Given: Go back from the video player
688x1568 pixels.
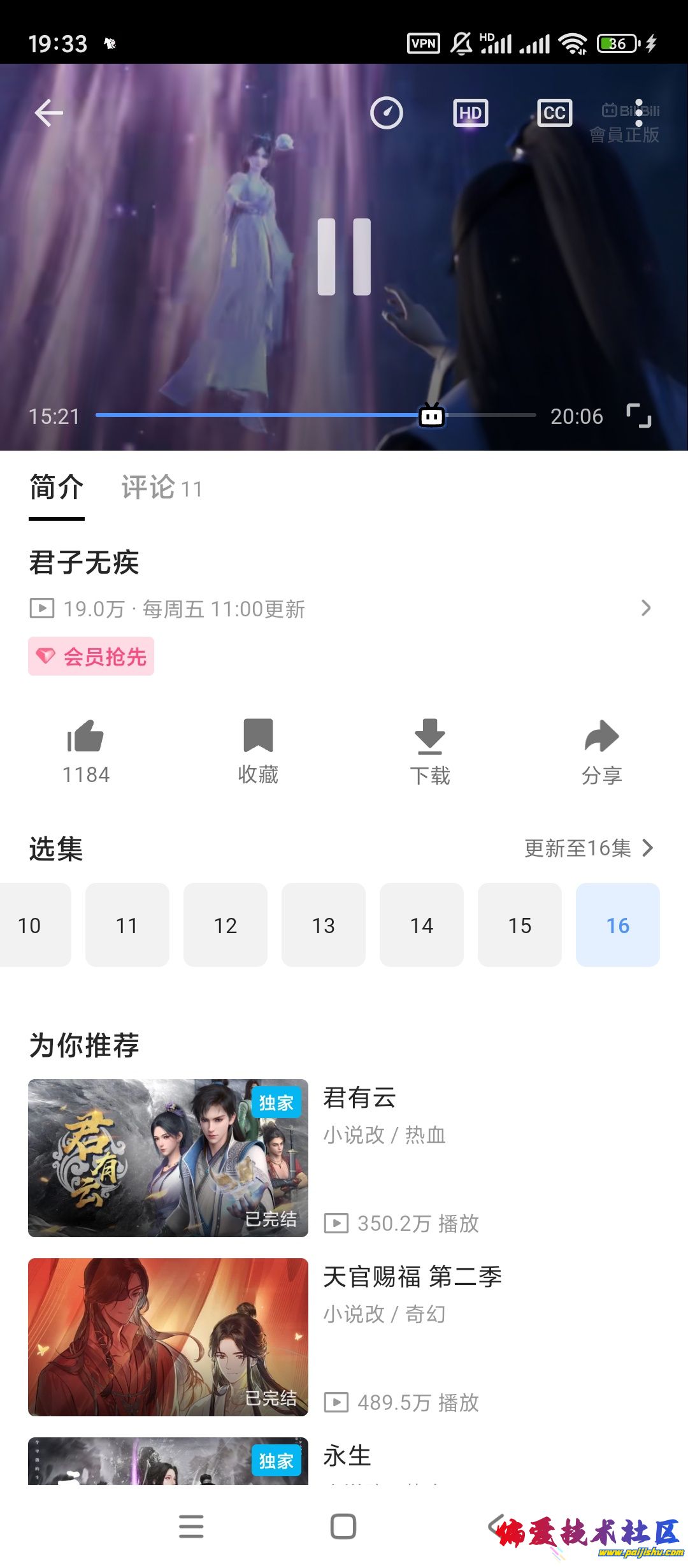Looking at the screenshot, I should coord(48,113).
